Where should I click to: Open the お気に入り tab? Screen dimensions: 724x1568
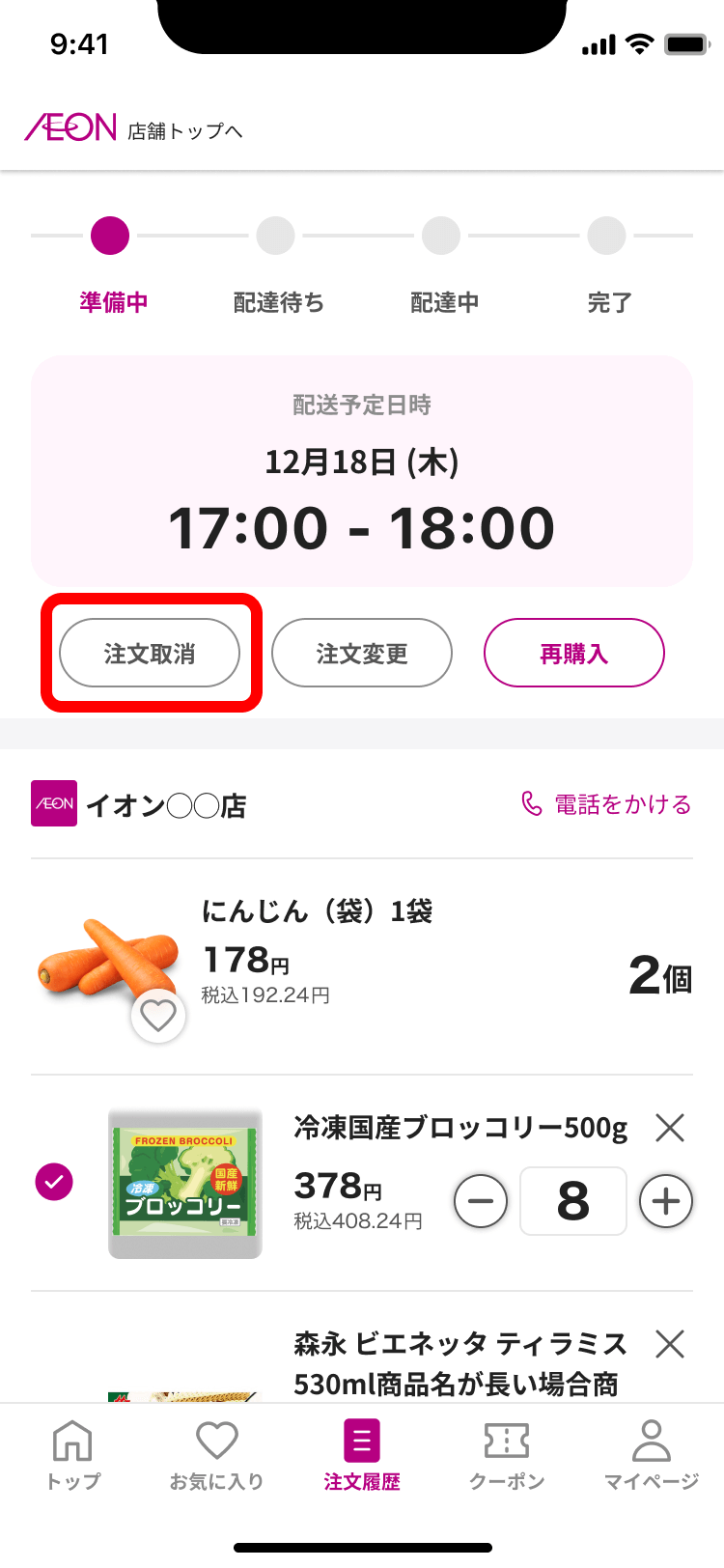[217, 1454]
